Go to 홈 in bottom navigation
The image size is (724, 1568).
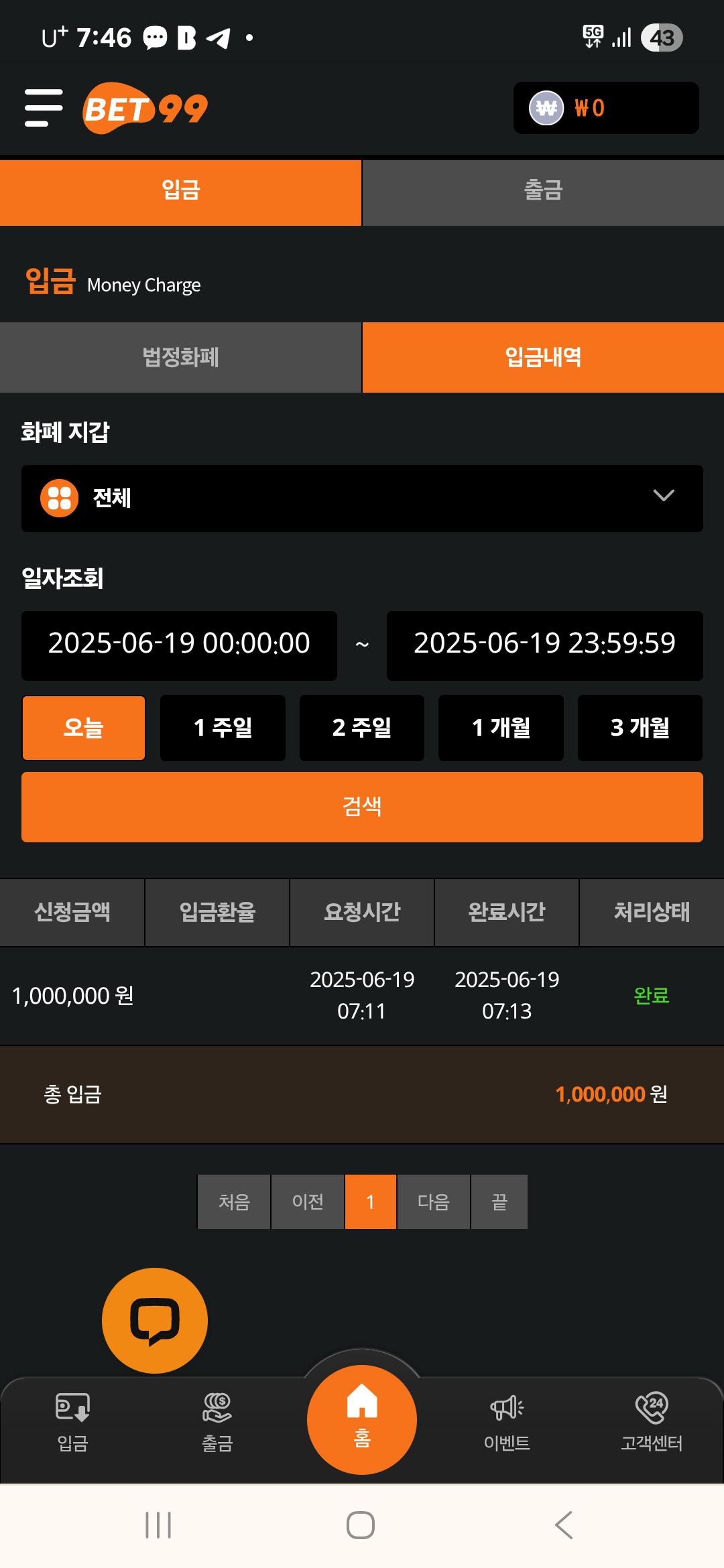pyautogui.click(x=362, y=1419)
